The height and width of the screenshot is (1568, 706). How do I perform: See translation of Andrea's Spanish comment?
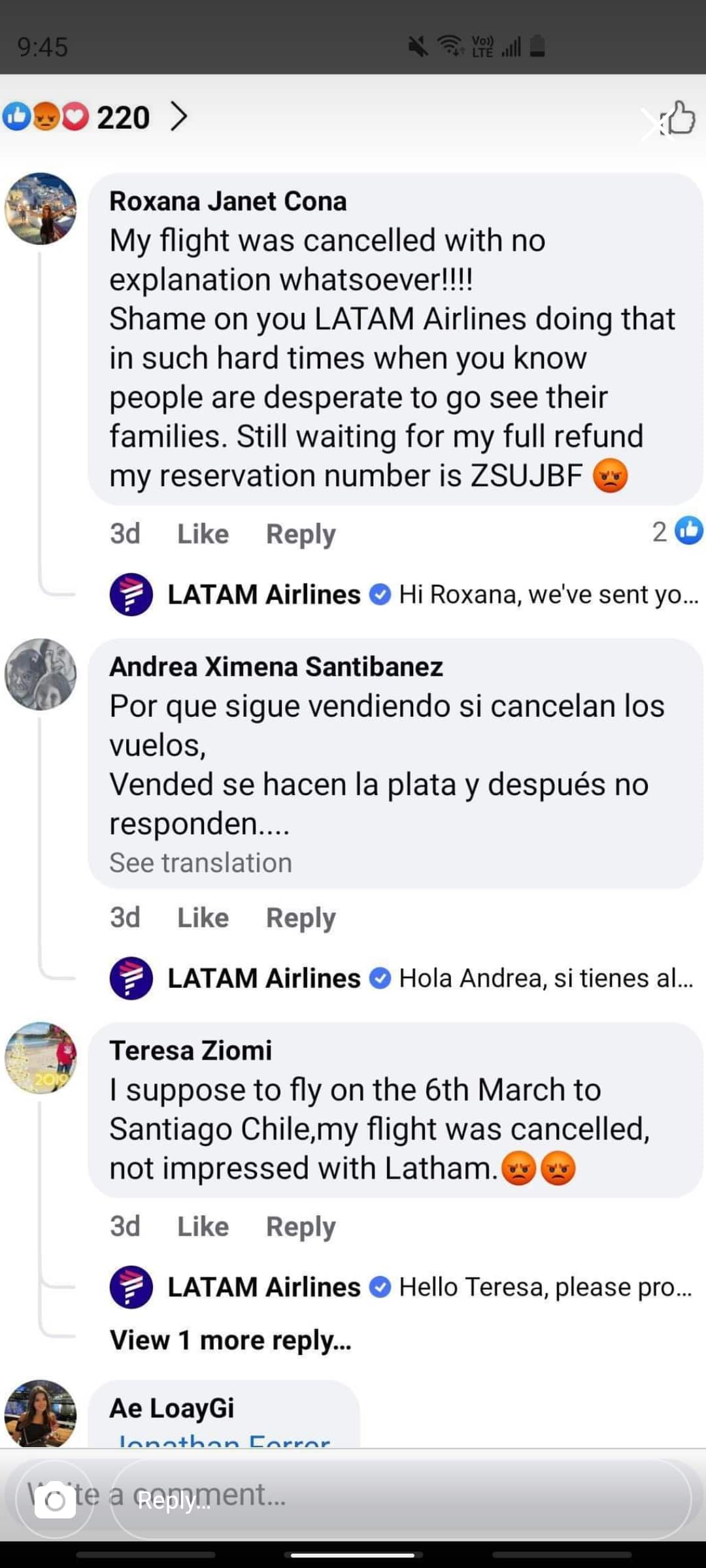[200, 862]
